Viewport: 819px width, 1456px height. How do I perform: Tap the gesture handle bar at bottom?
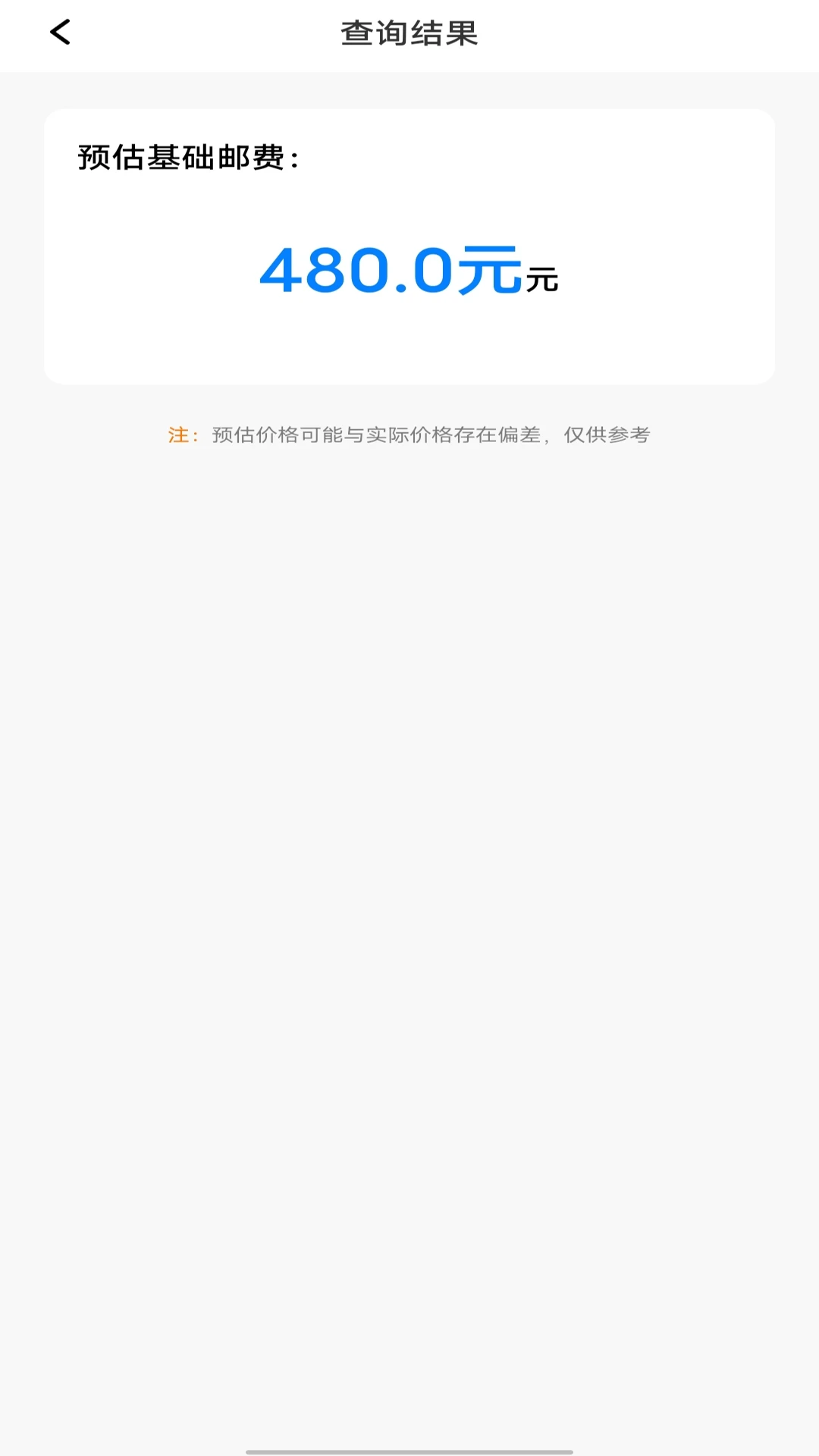tap(409, 1451)
